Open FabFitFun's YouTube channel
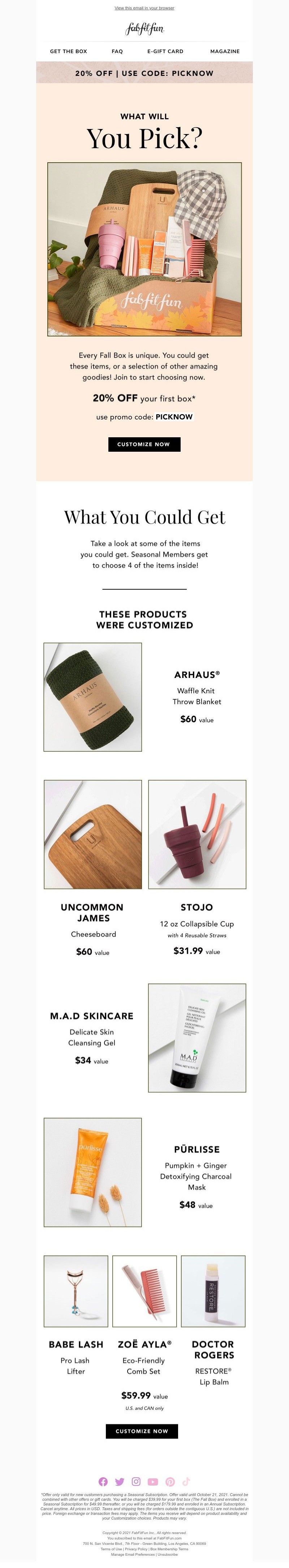Image resolution: width=289 pixels, height=1568 pixels. (x=153, y=1482)
